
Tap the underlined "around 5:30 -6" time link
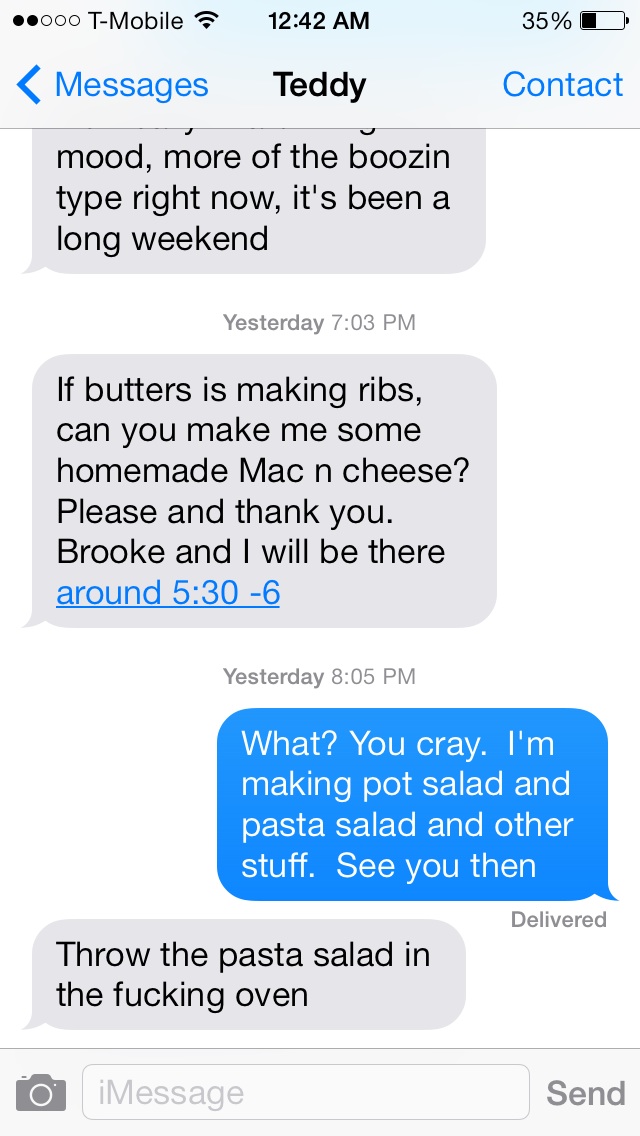click(x=168, y=593)
